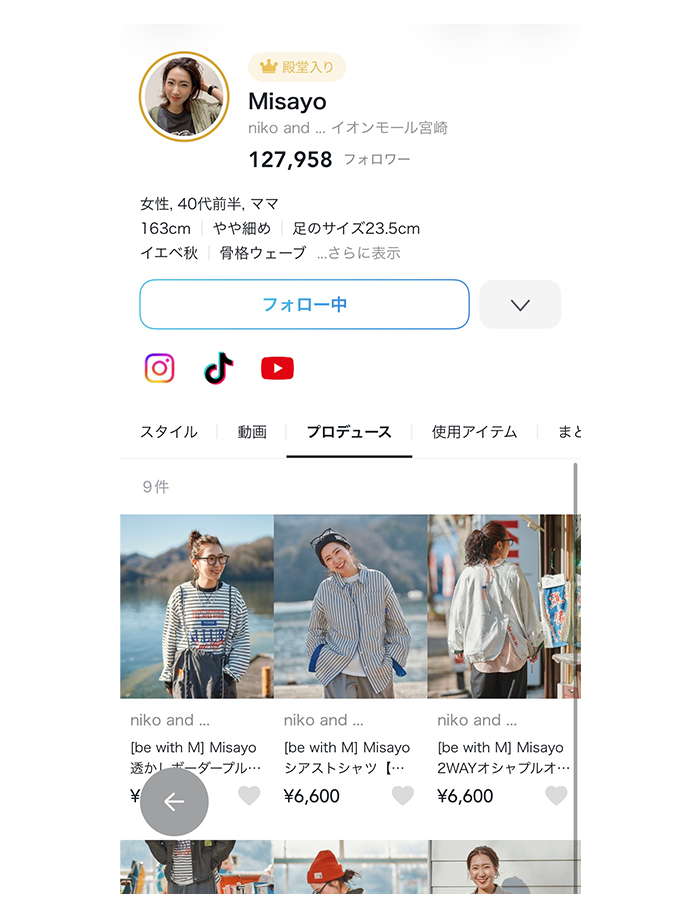Viewport: 700px width, 920px height.
Task: Open the シアストシャツ product card
Action: point(350,606)
